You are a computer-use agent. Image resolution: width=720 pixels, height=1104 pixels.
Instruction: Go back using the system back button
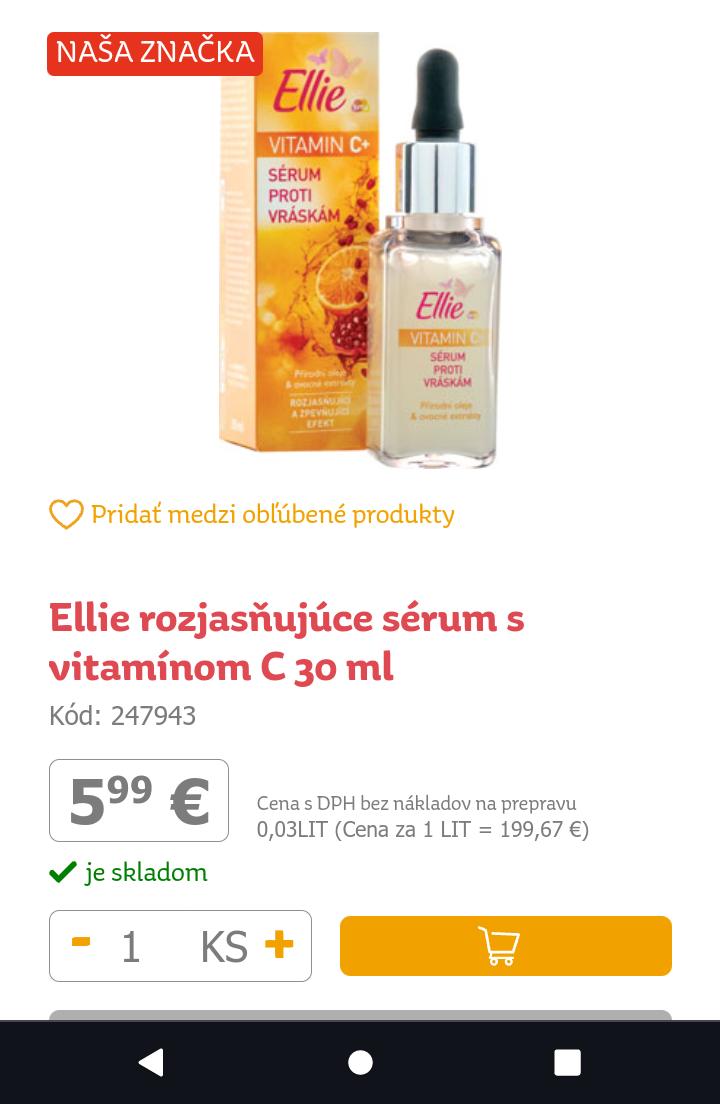coord(151,1062)
